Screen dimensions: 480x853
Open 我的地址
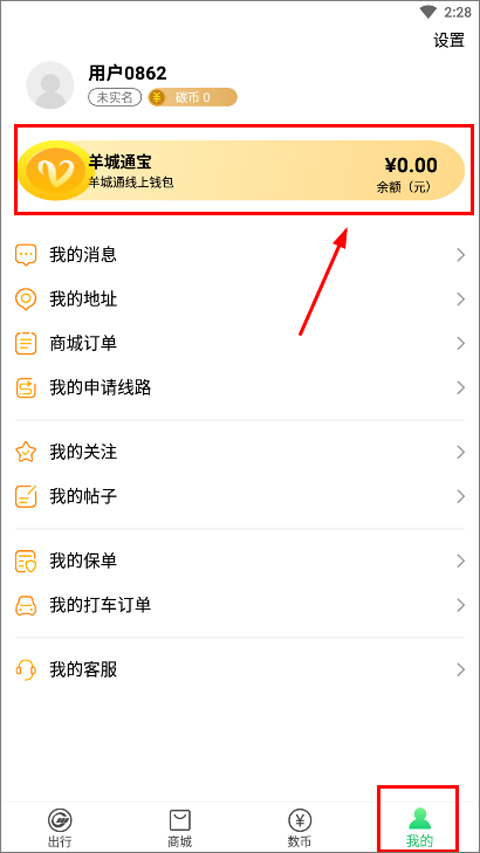point(240,299)
